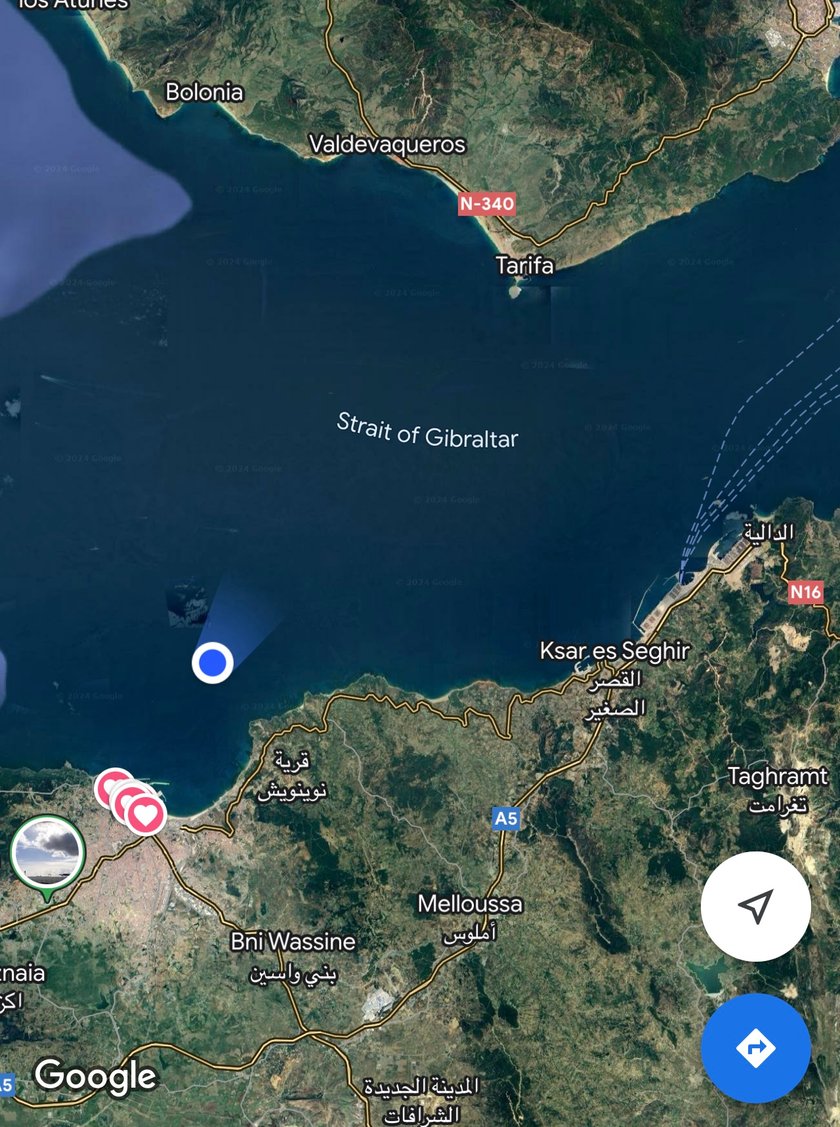Viewport: 840px width, 1127px height.
Task: Tap the blue current location dot
Action: pos(212,662)
